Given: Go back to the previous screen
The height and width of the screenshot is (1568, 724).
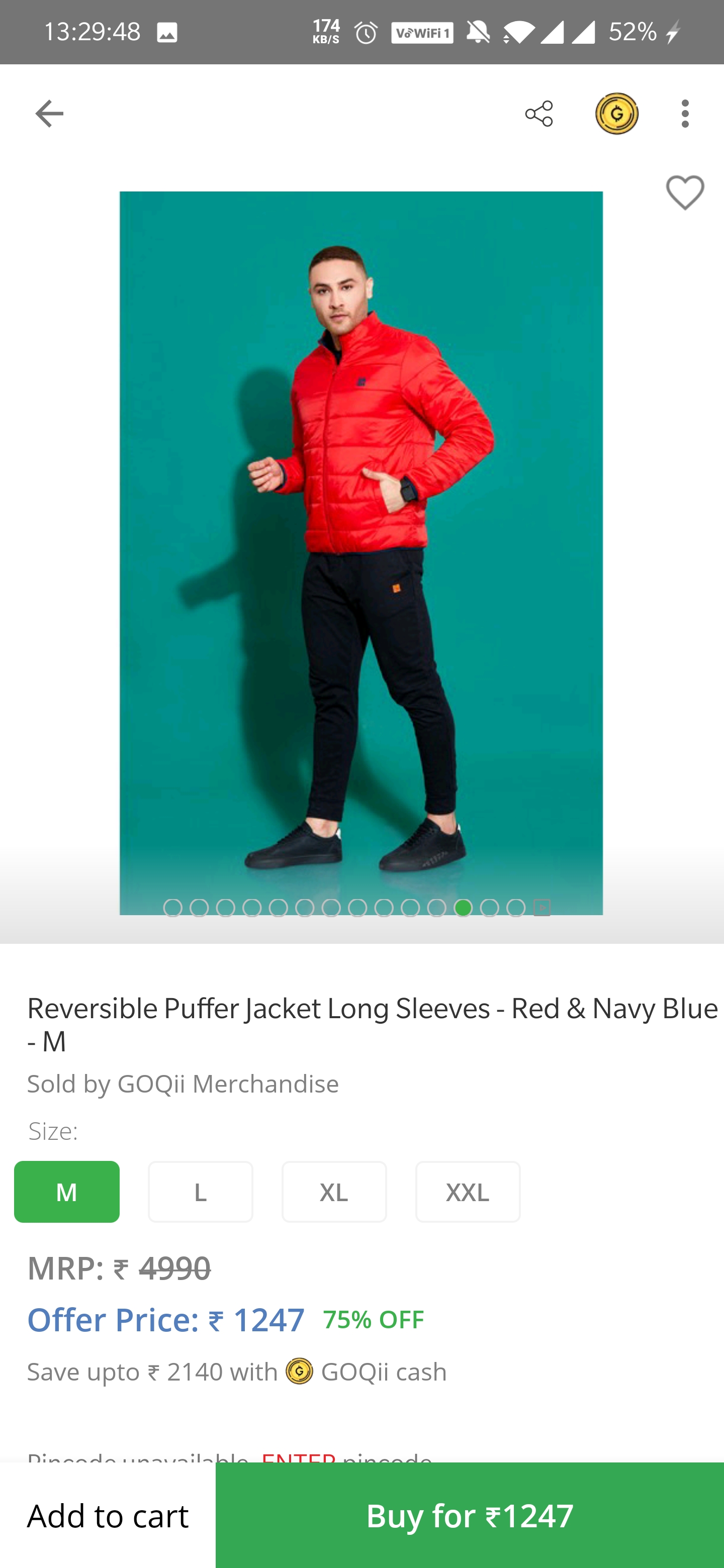Looking at the screenshot, I should (x=49, y=114).
